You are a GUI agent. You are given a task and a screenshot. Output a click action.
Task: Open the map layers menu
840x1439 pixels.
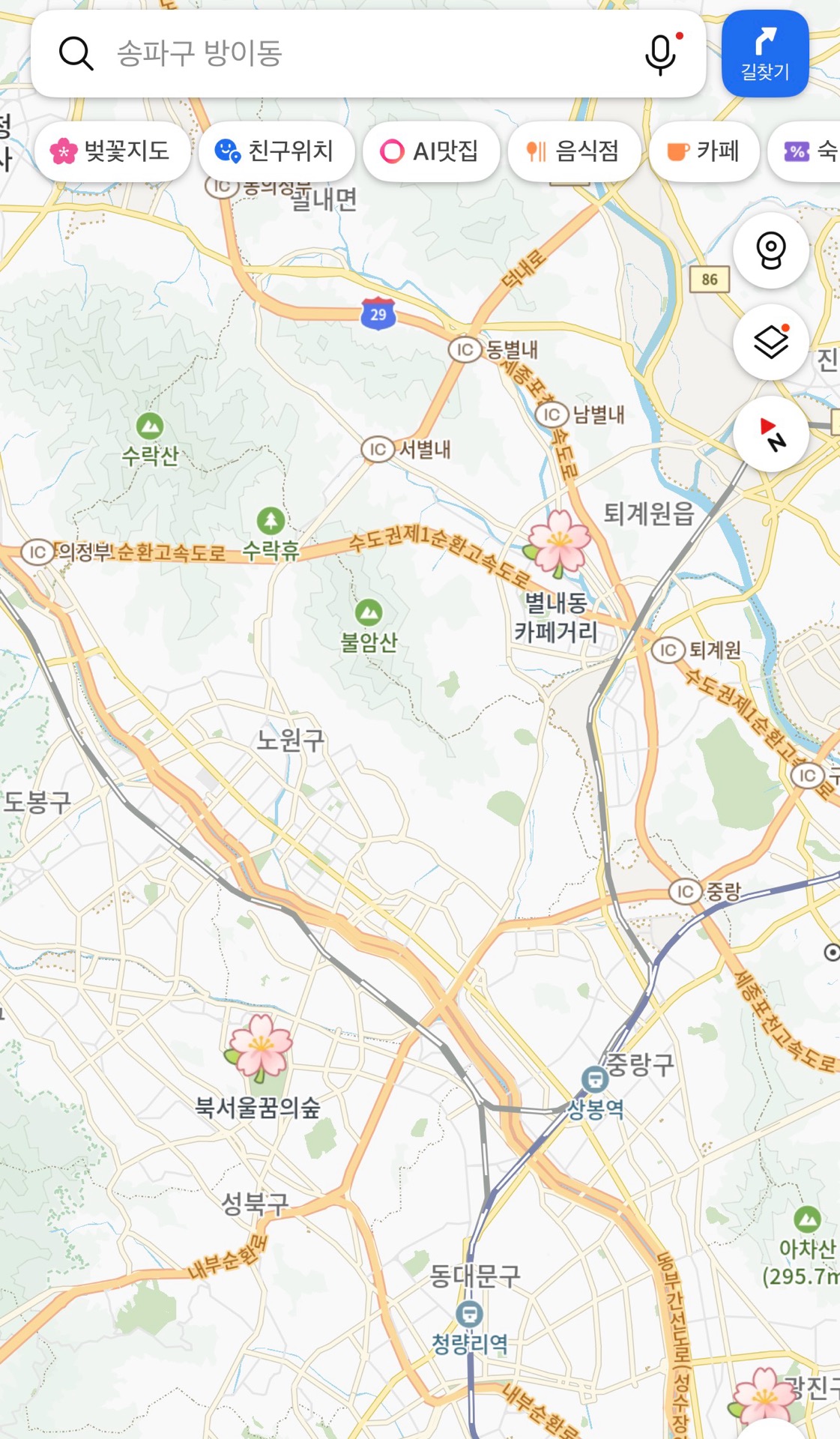770,343
